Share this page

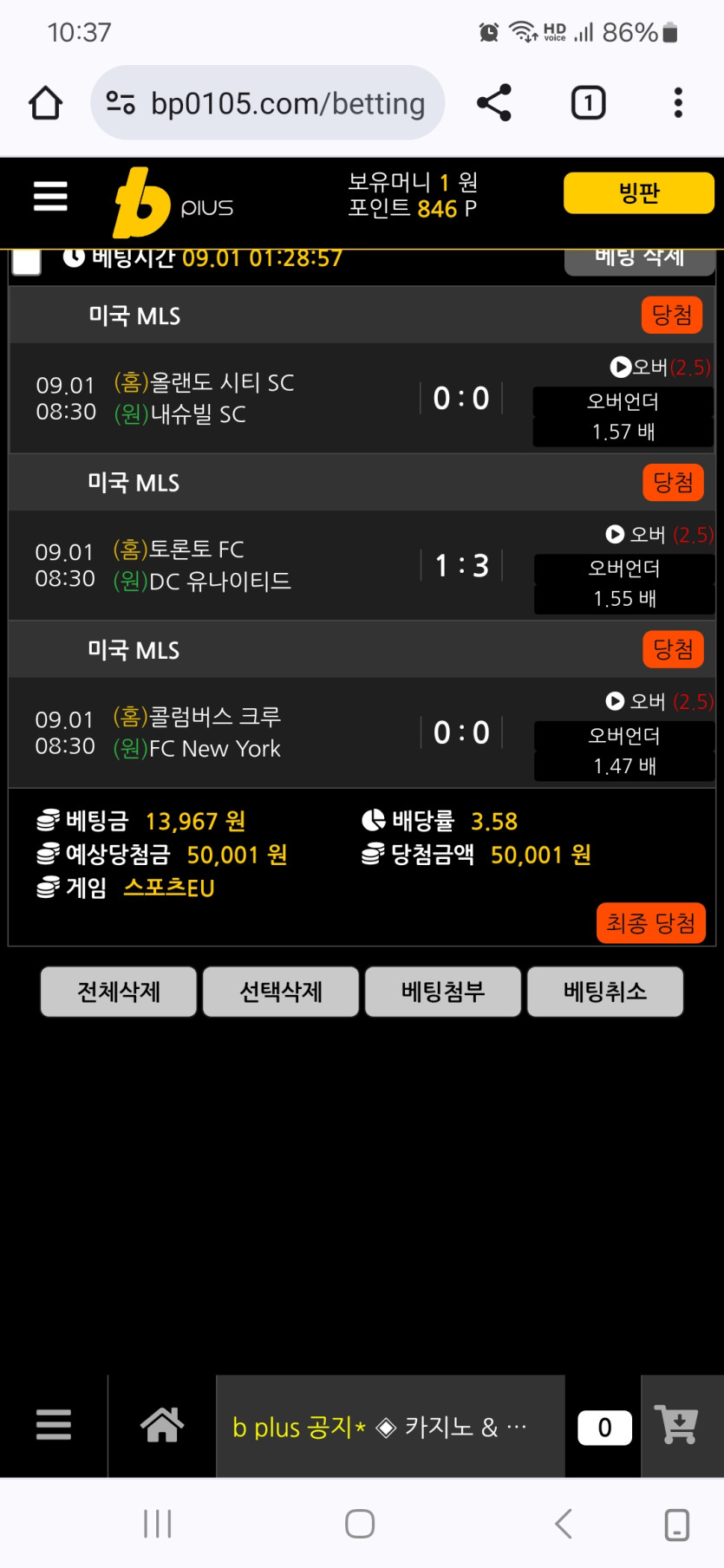tap(494, 103)
